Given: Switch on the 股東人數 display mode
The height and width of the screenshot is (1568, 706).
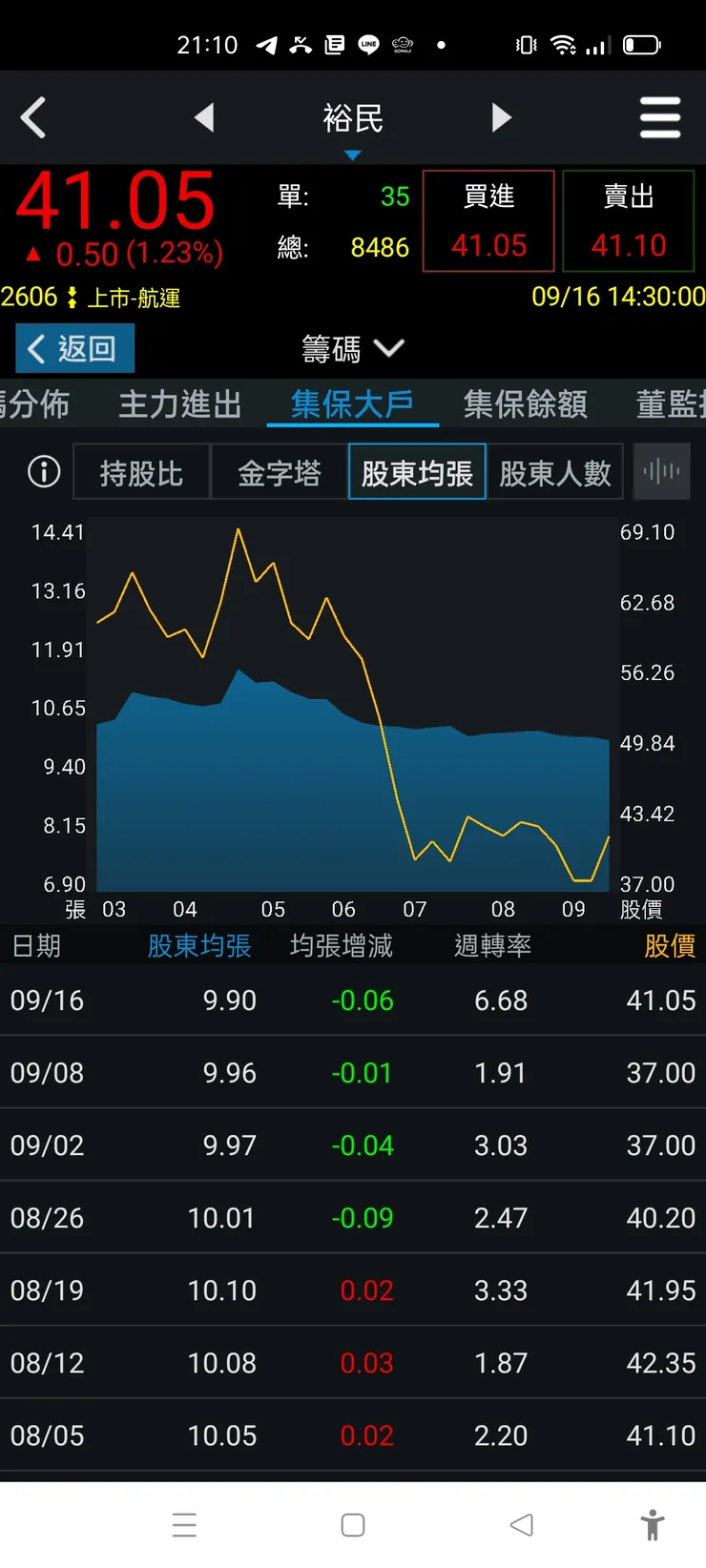Looking at the screenshot, I should coord(555,471).
